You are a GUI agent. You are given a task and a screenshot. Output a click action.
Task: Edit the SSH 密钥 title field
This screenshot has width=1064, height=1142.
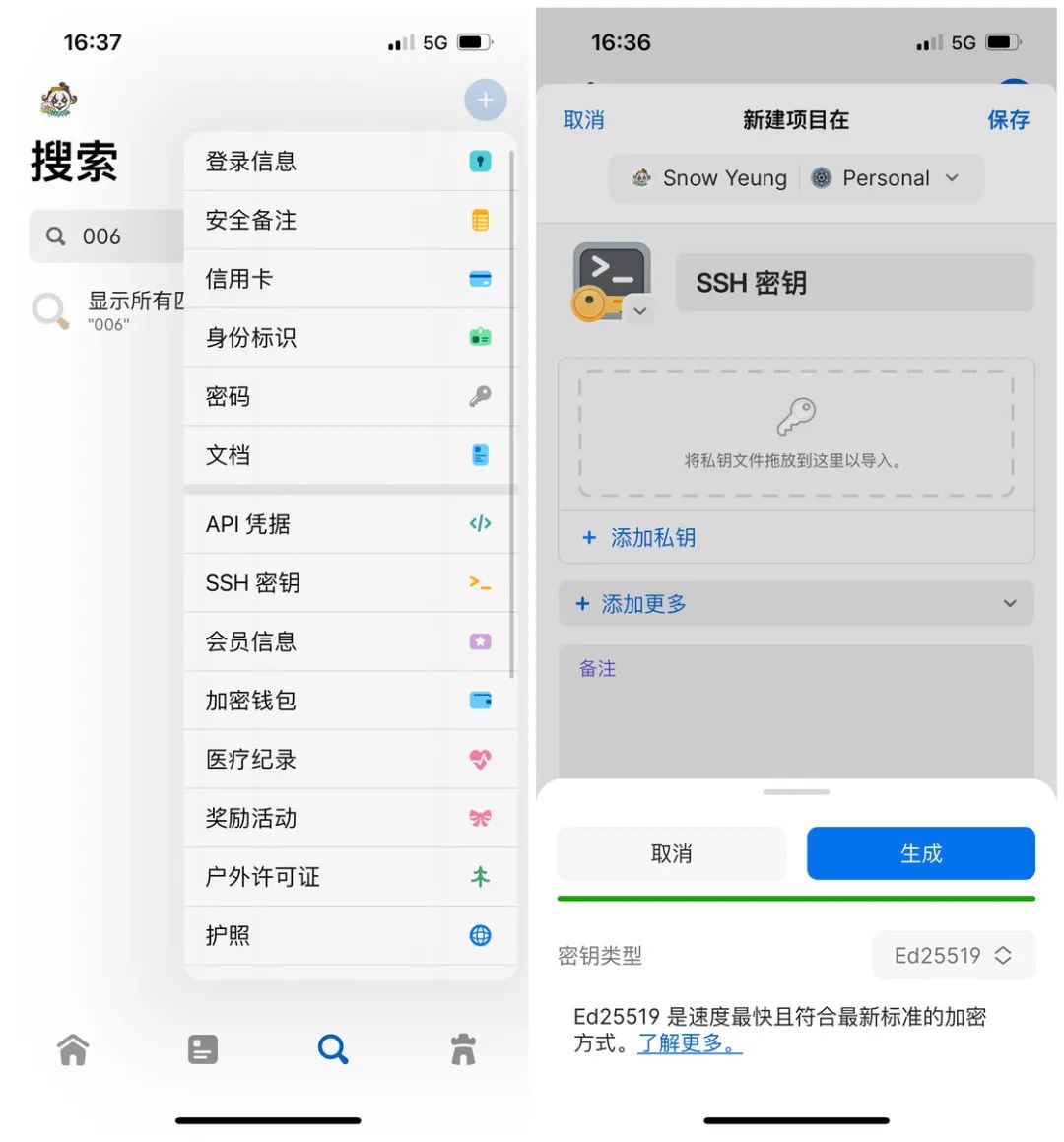coord(854,283)
